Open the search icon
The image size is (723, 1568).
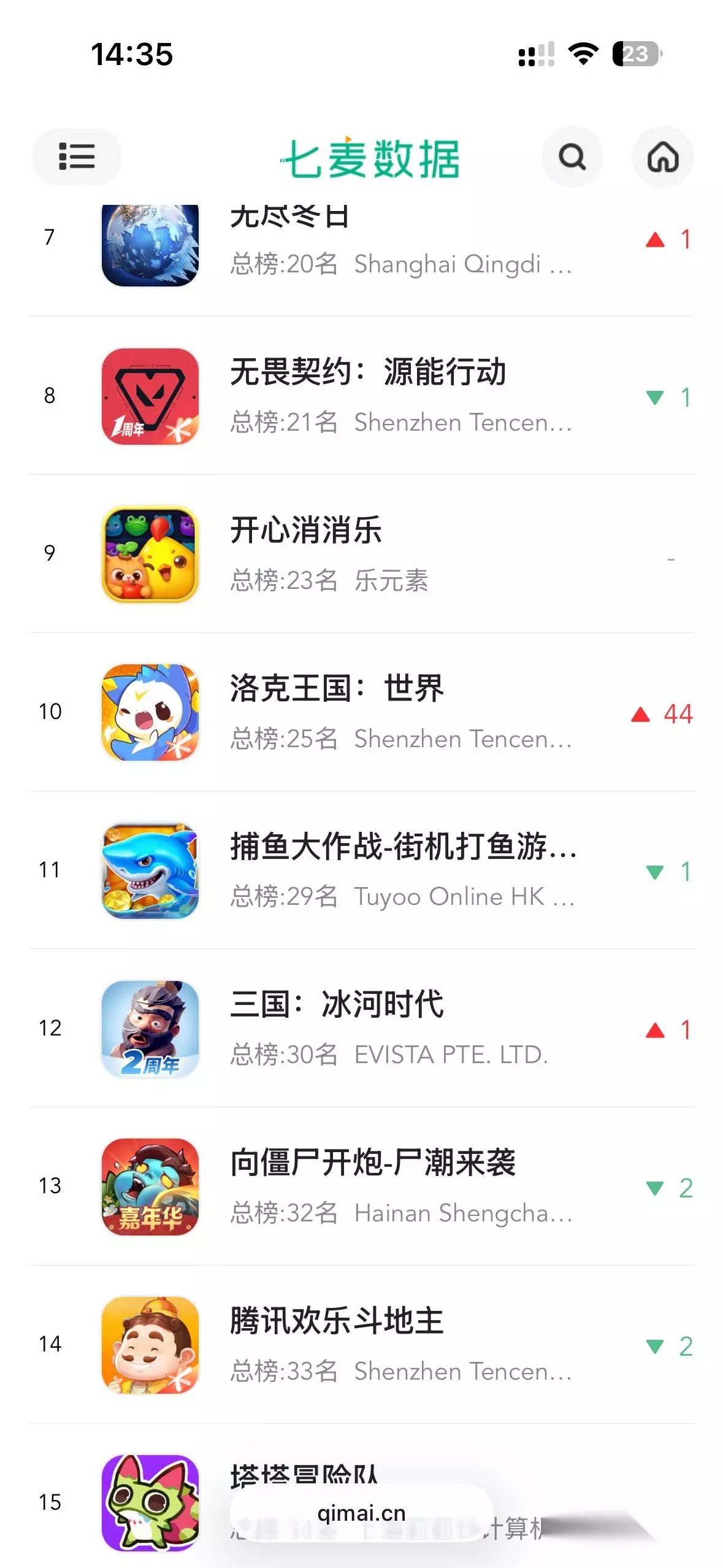coord(572,157)
